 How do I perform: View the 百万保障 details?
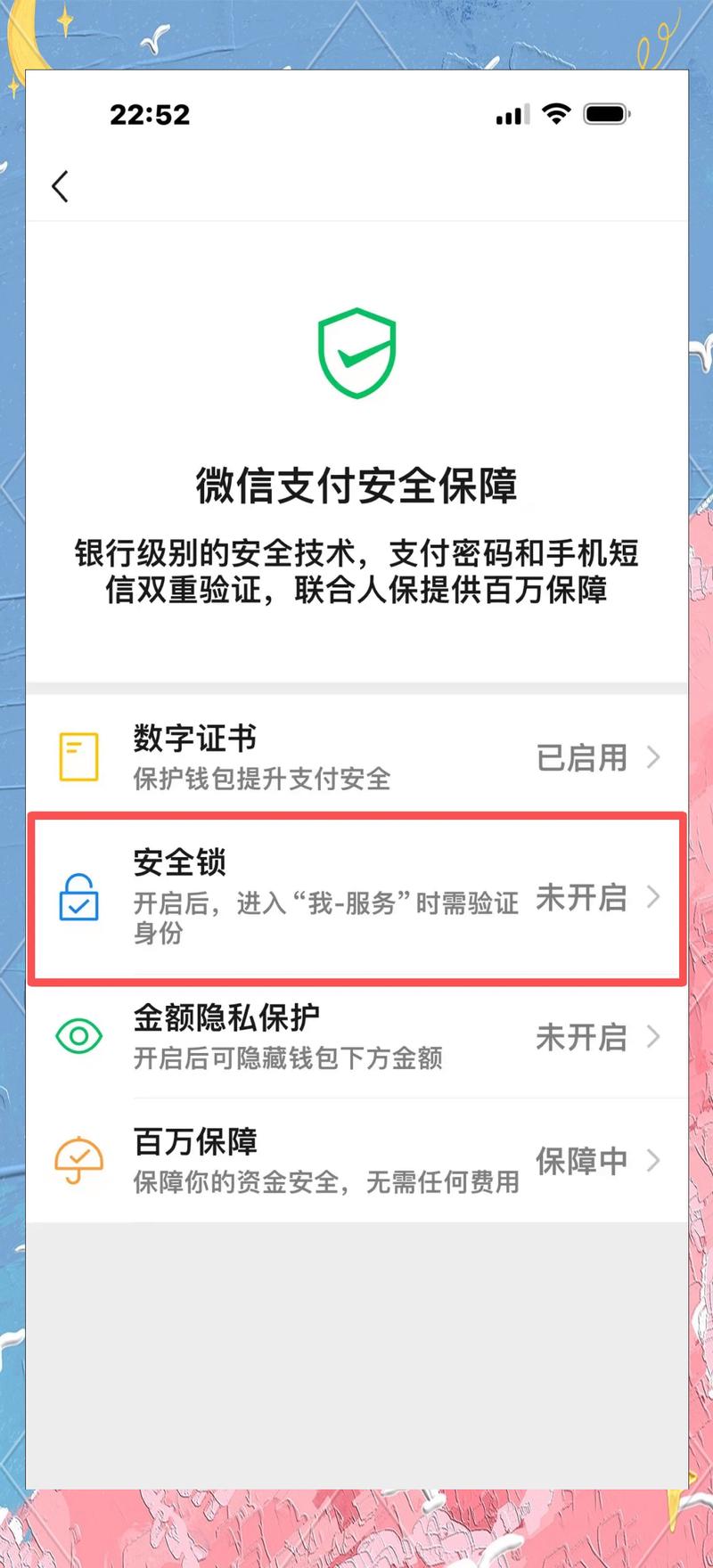(356, 1161)
